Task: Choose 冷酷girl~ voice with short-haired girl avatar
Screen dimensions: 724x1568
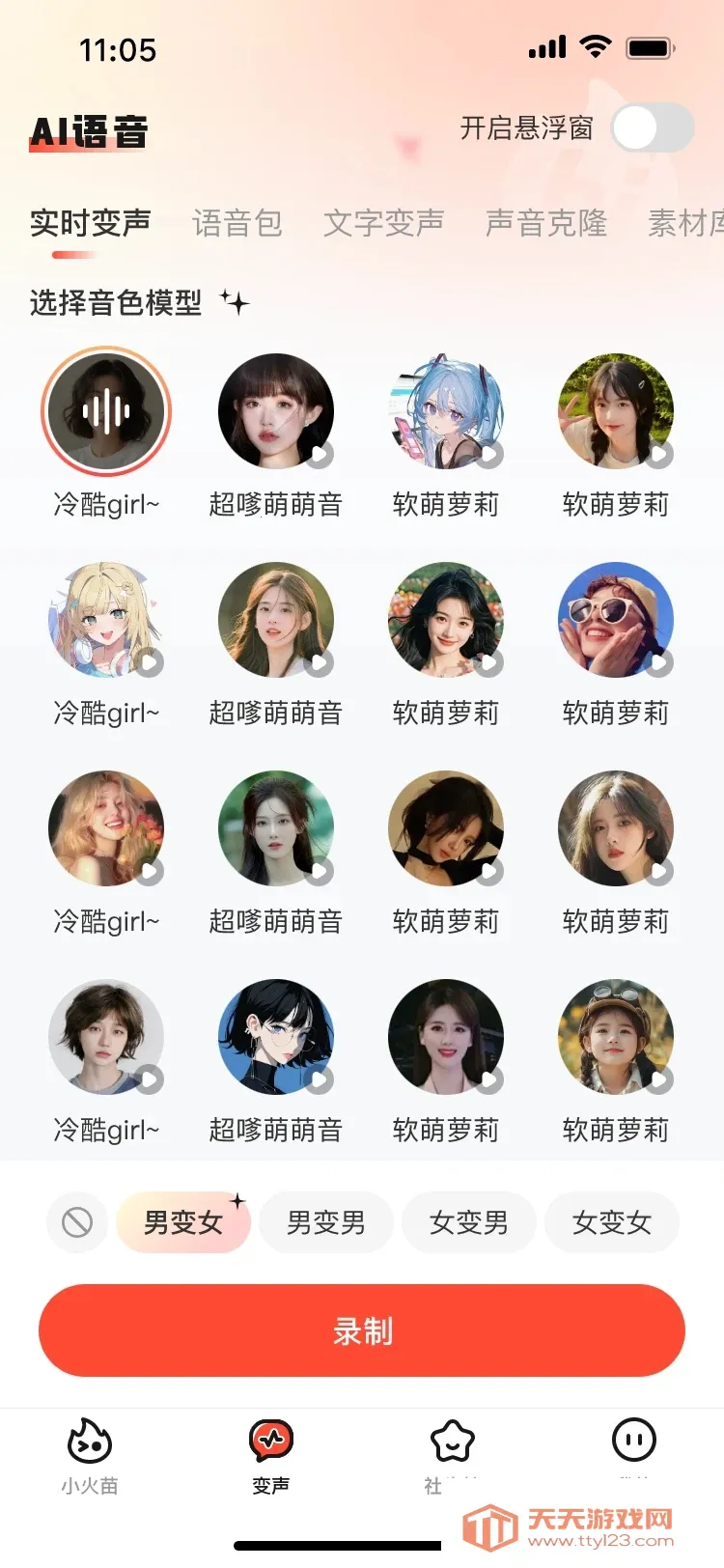Action: [106, 1037]
